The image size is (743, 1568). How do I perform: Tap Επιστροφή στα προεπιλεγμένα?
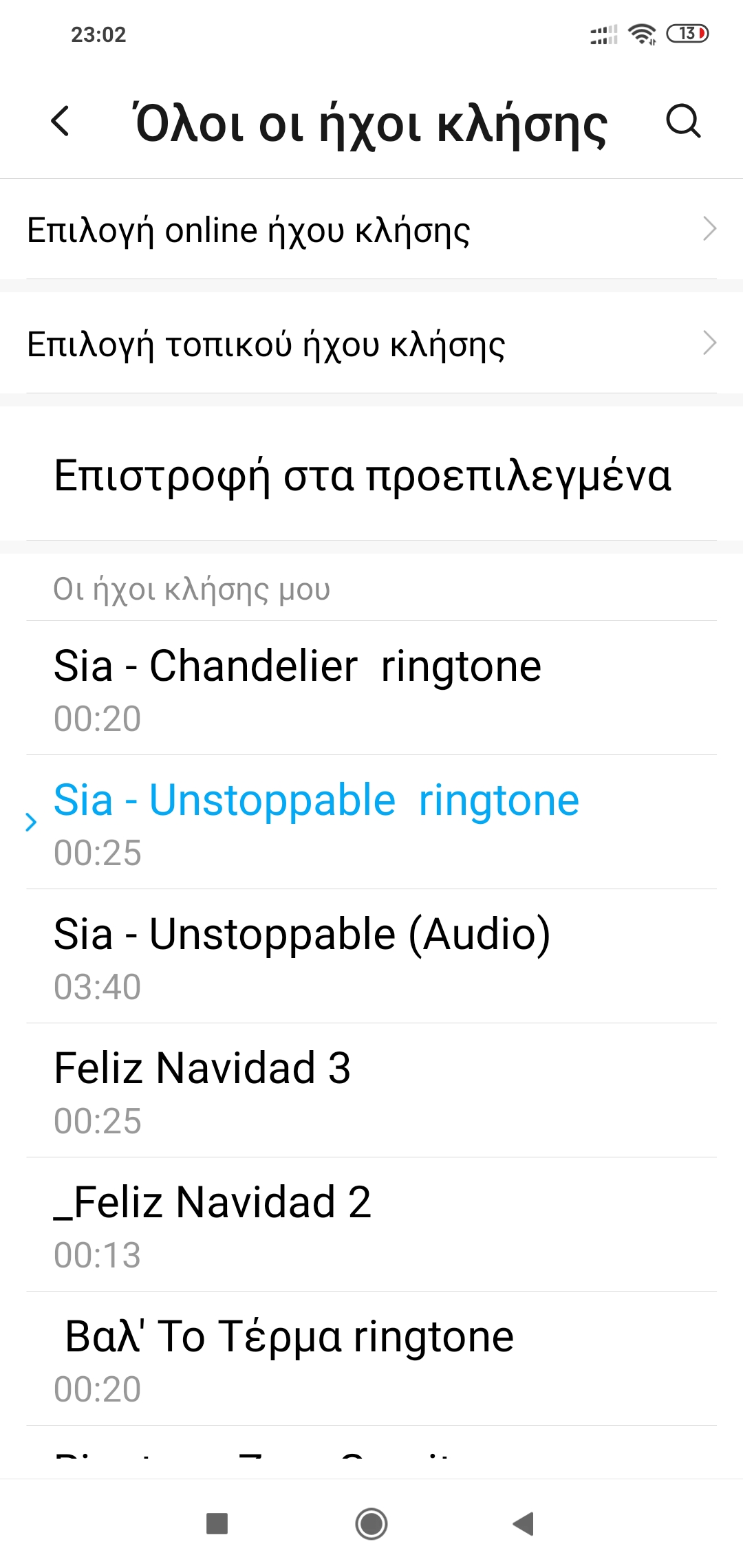pyautogui.click(x=363, y=475)
